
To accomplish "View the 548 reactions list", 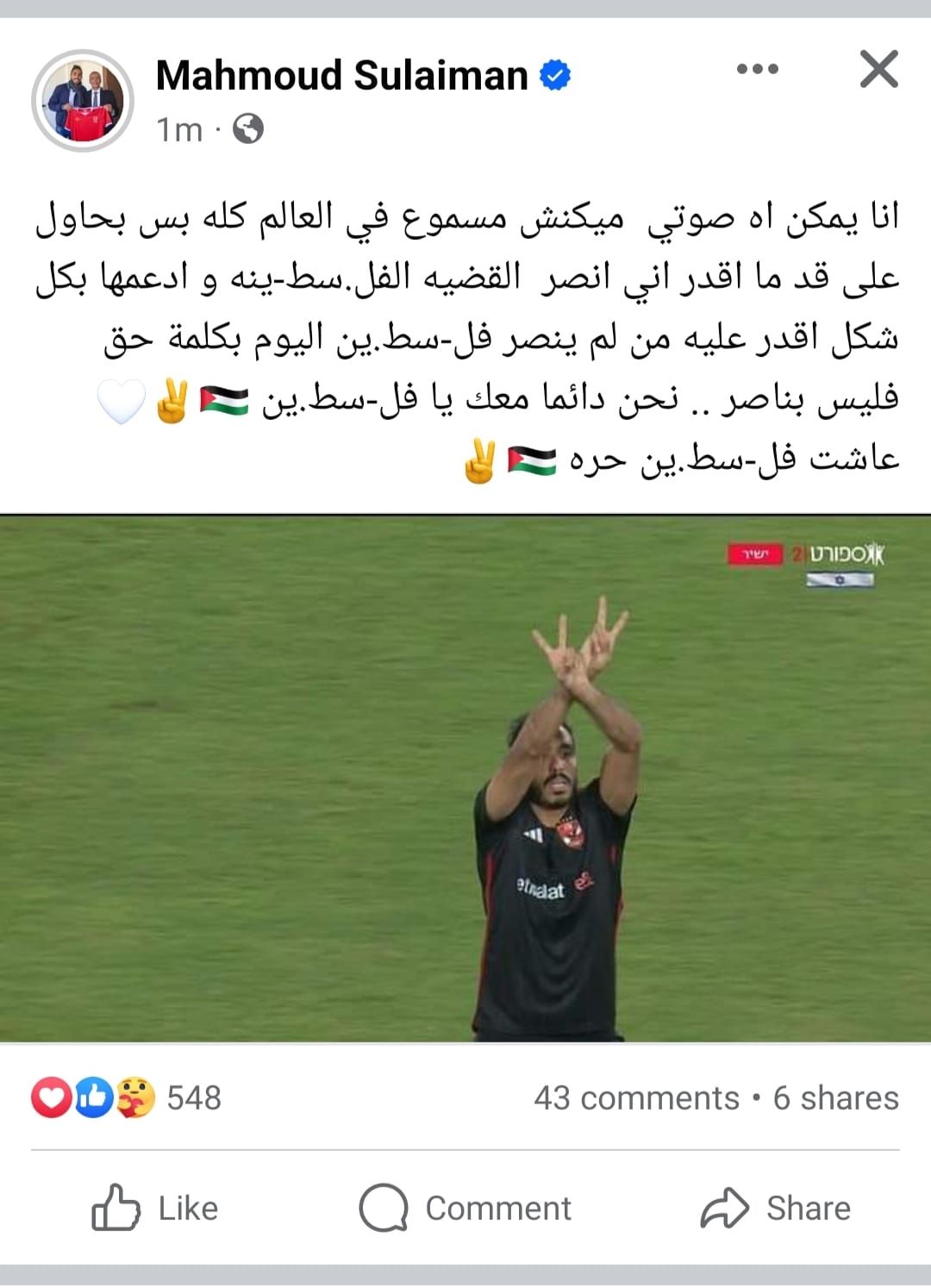I will [x=127, y=1098].
